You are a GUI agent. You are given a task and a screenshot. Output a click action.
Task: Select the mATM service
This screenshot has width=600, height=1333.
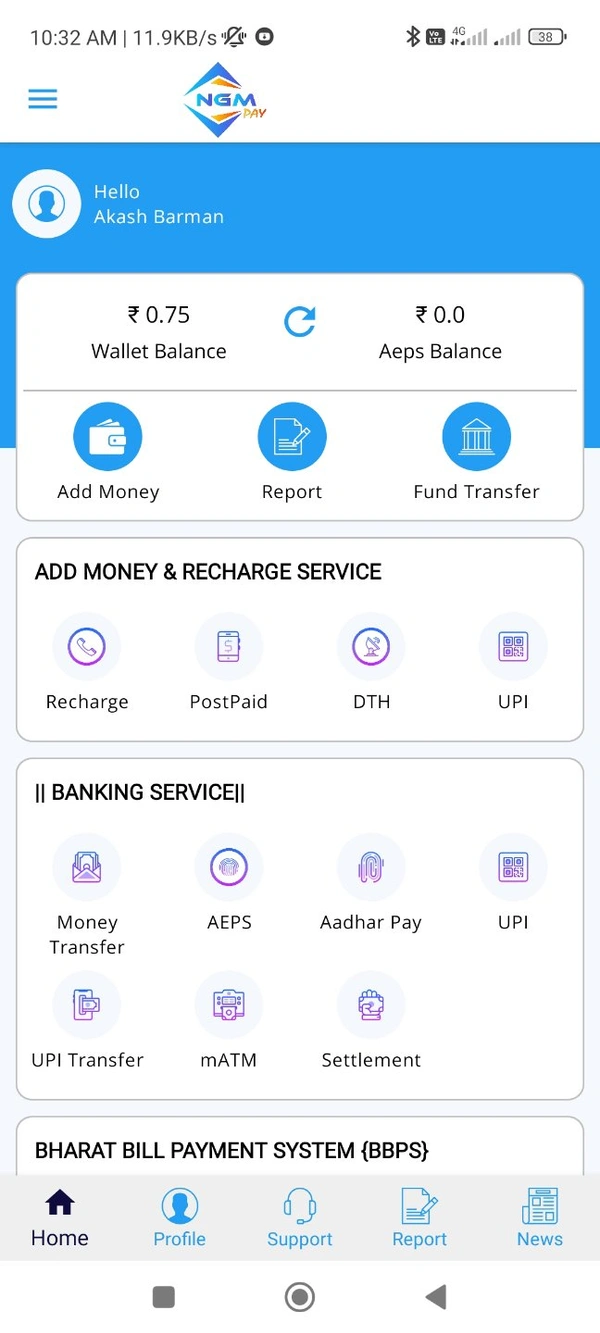click(229, 1006)
